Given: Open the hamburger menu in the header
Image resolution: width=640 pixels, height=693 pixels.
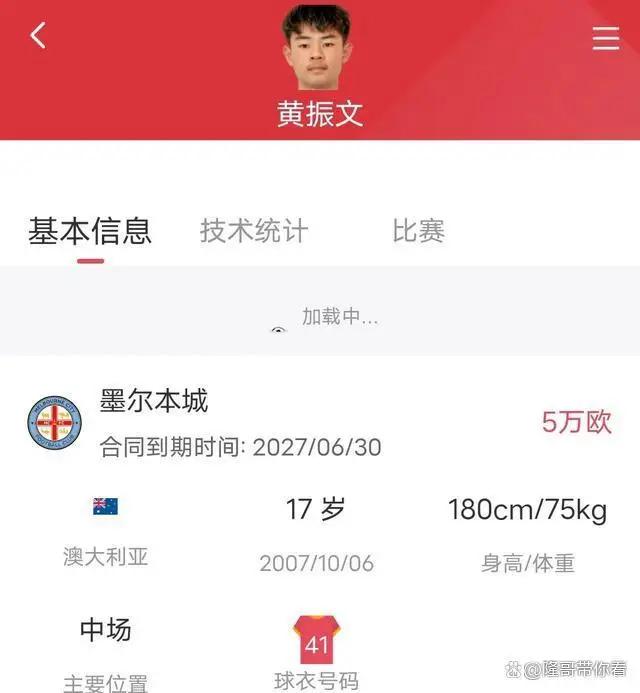Looking at the screenshot, I should click(x=605, y=38).
